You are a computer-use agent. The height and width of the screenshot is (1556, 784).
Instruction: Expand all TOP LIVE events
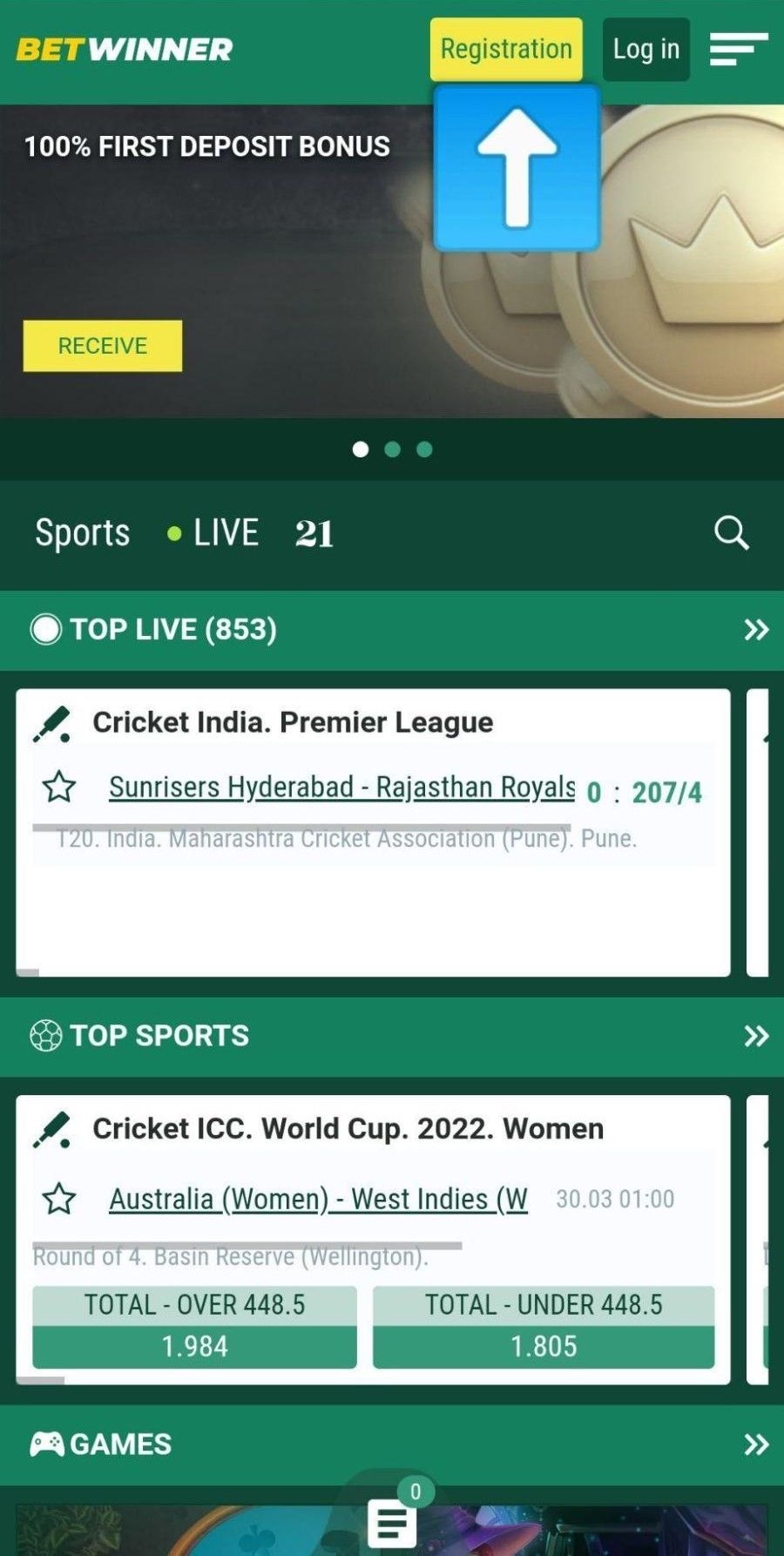(x=756, y=629)
